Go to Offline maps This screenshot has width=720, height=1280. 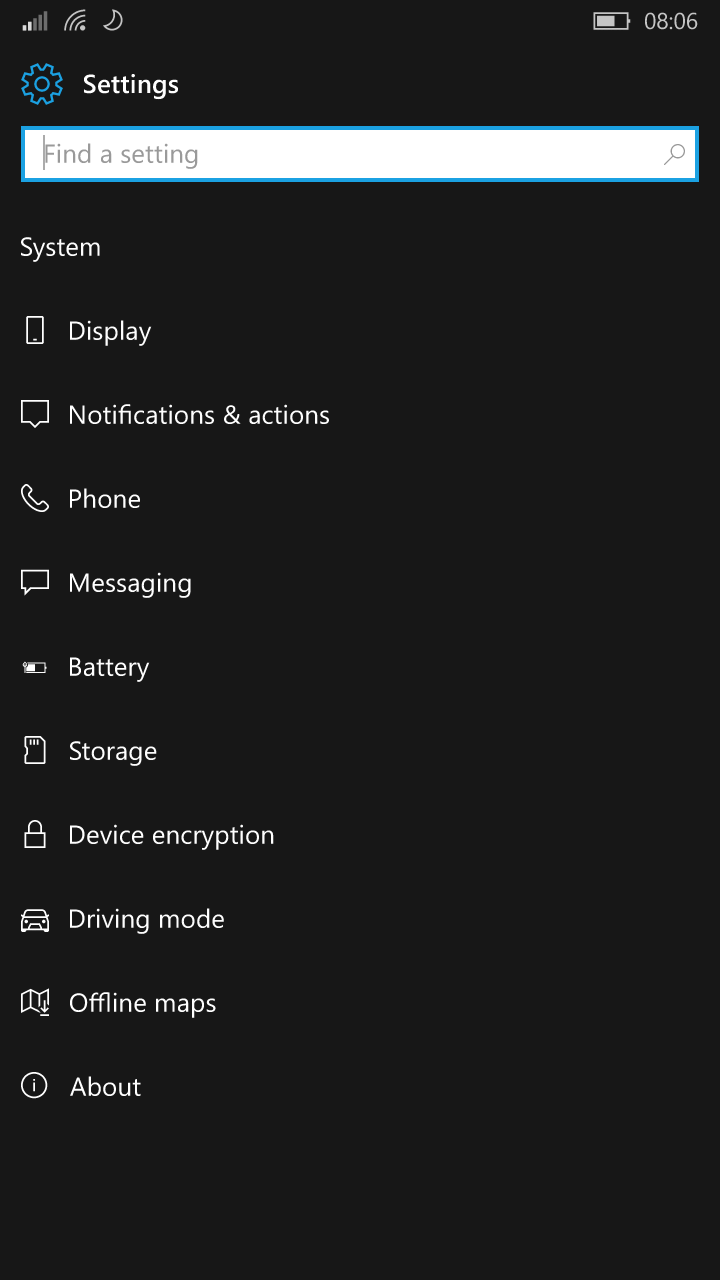(x=360, y=1003)
